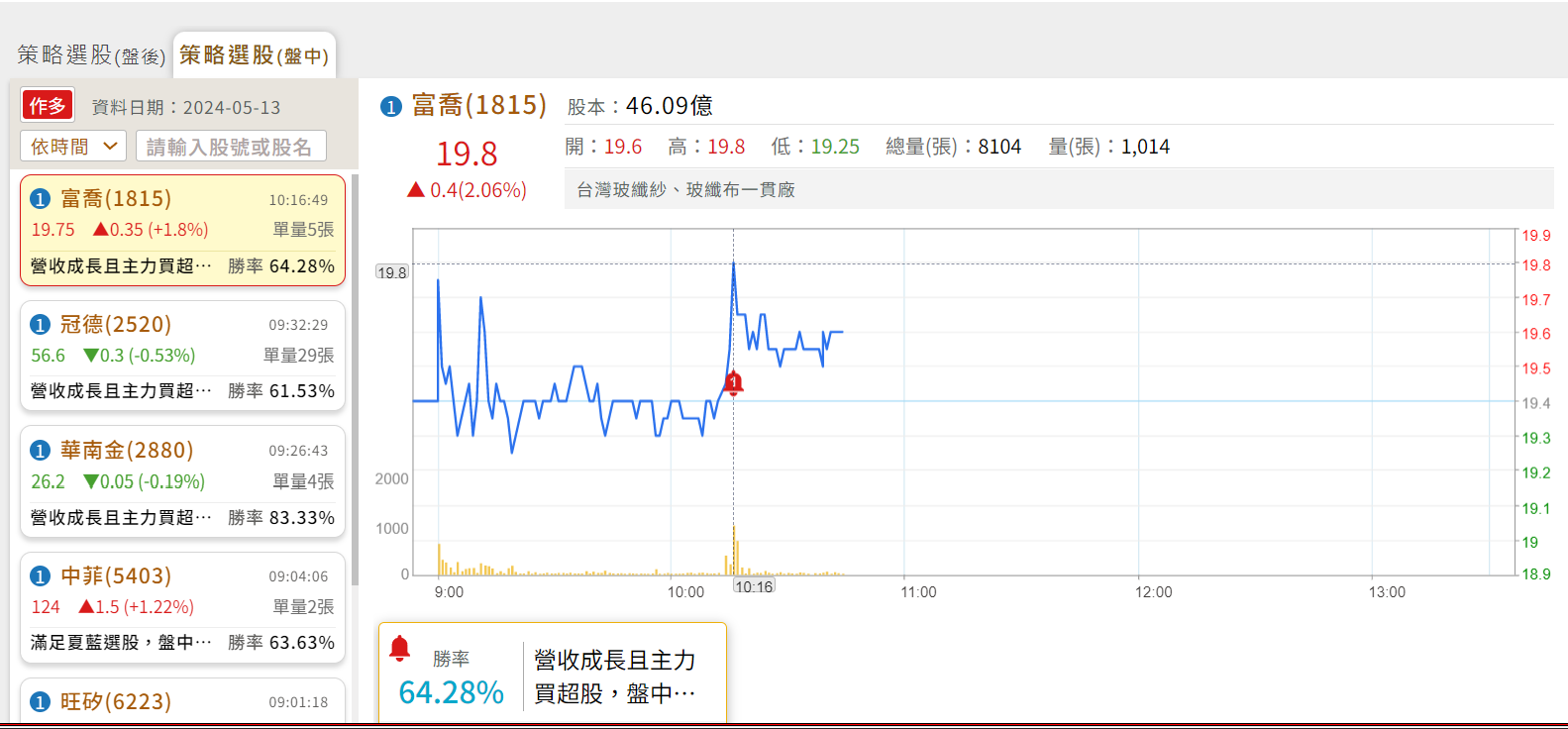Image resolution: width=1568 pixels, height=729 pixels.
Task: Select the 華南金(2880) stock card
Action: (x=182, y=481)
